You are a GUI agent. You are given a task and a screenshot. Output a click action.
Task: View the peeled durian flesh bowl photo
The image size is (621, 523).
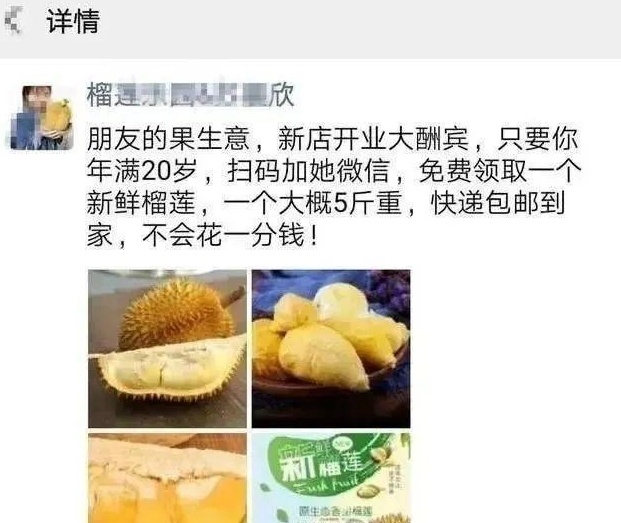331,348
